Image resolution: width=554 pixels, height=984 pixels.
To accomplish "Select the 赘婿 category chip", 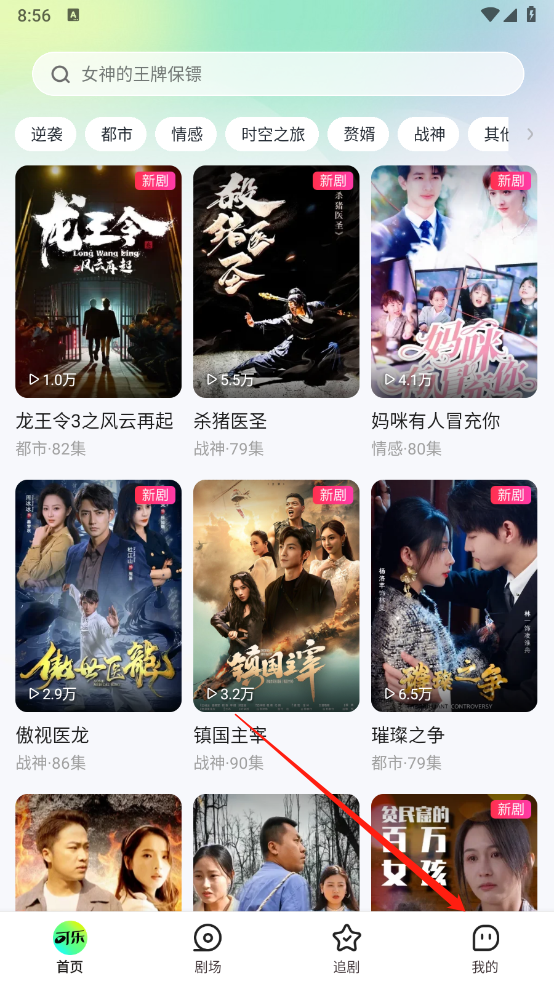I will [x=359, y=134].
